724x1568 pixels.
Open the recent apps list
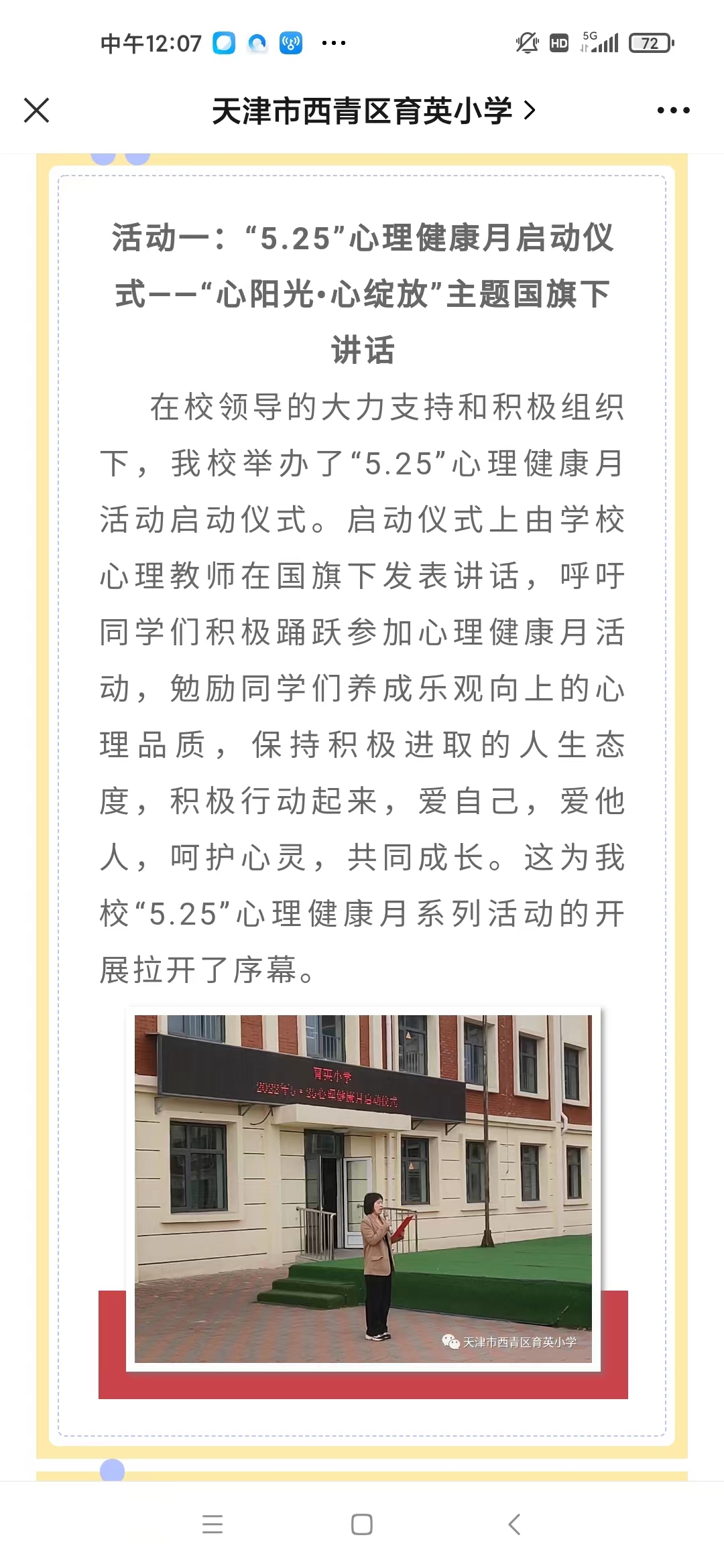tap(213, 1524)
